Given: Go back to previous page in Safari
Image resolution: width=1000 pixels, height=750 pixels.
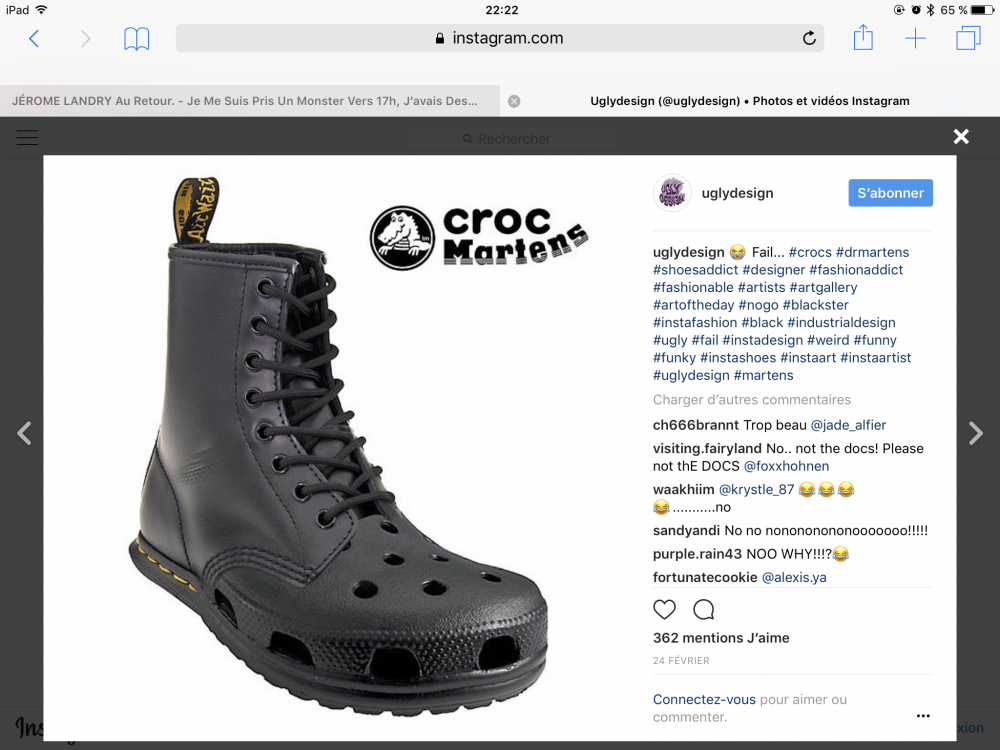Looking at the screenshot, I should (34, 39).
